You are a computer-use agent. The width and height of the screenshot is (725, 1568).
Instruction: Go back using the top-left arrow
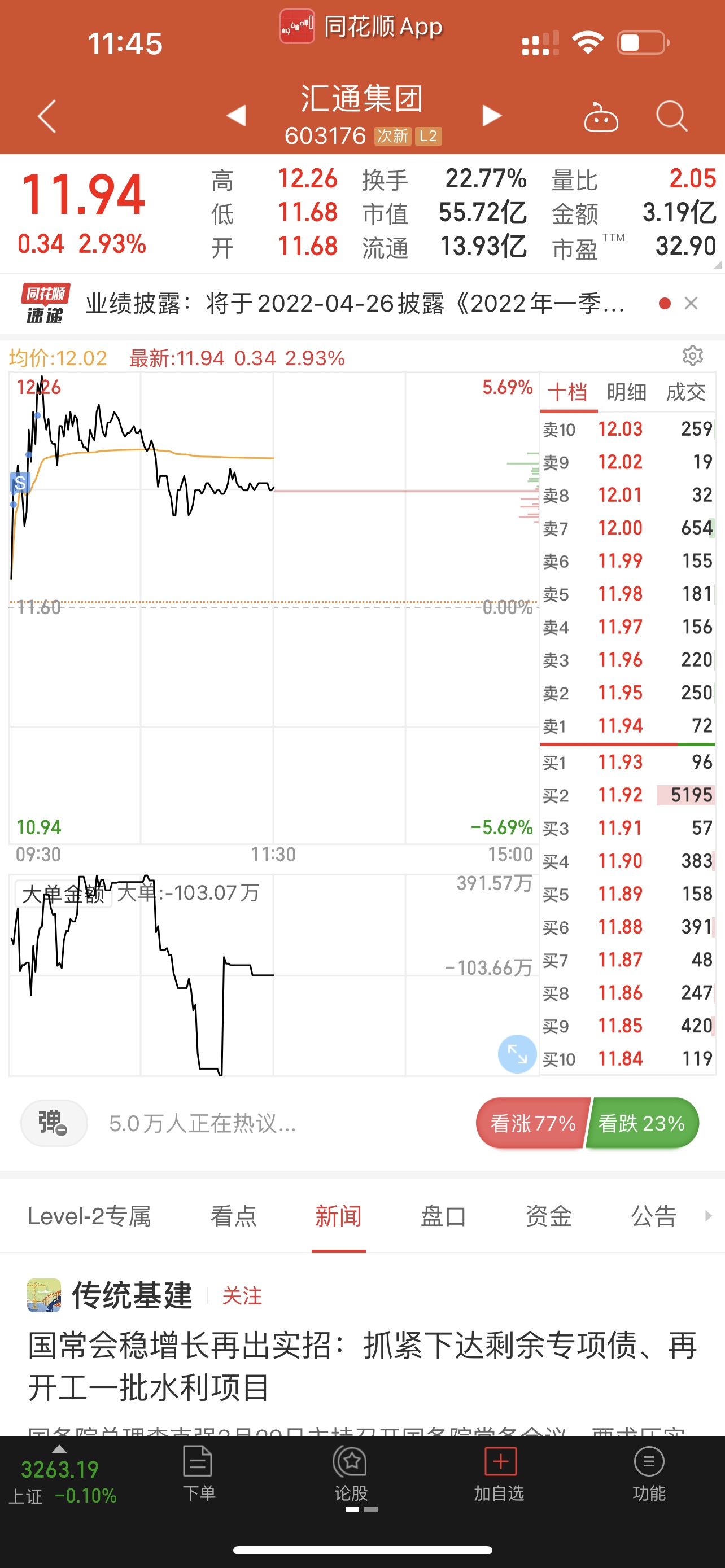point(47,116)
